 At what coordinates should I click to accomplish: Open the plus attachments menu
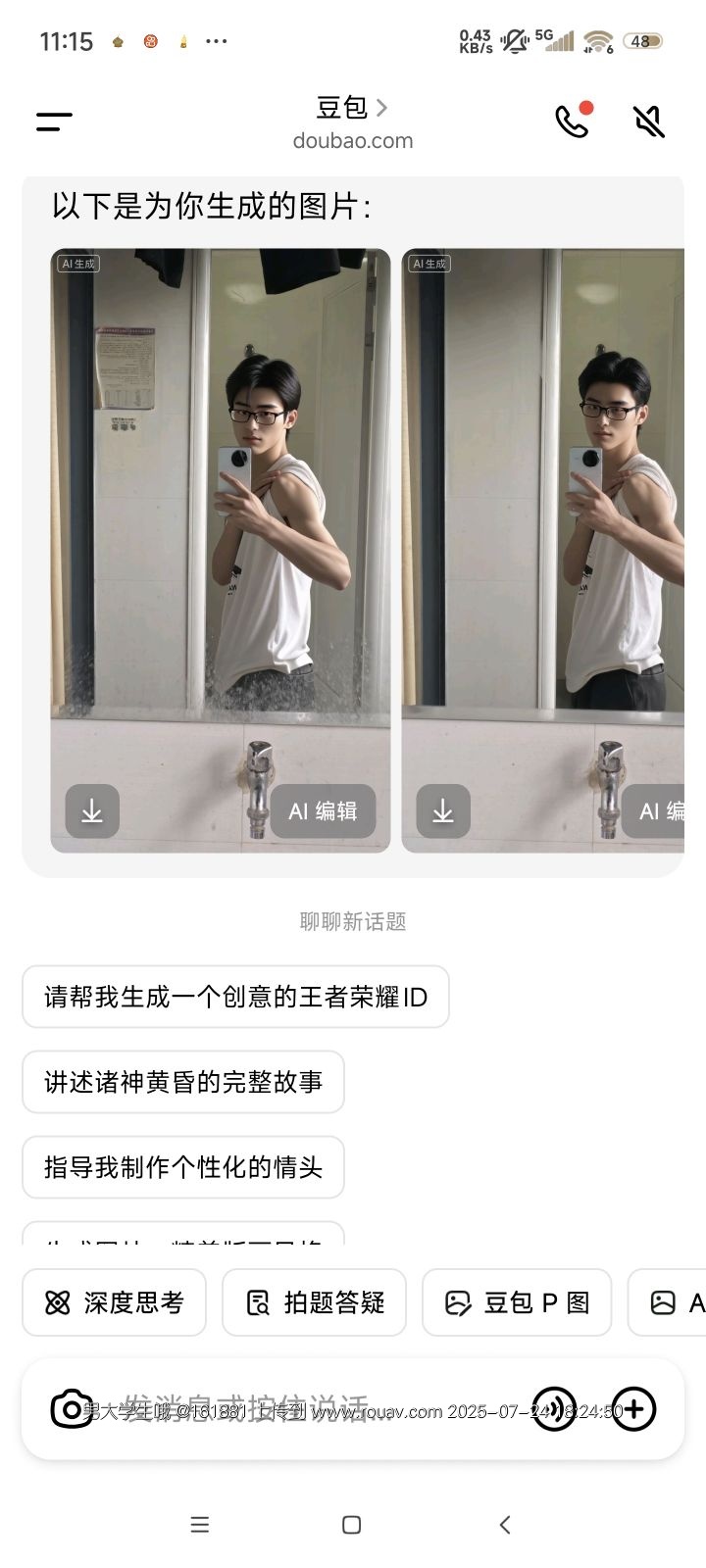[x=633, y=1409]
